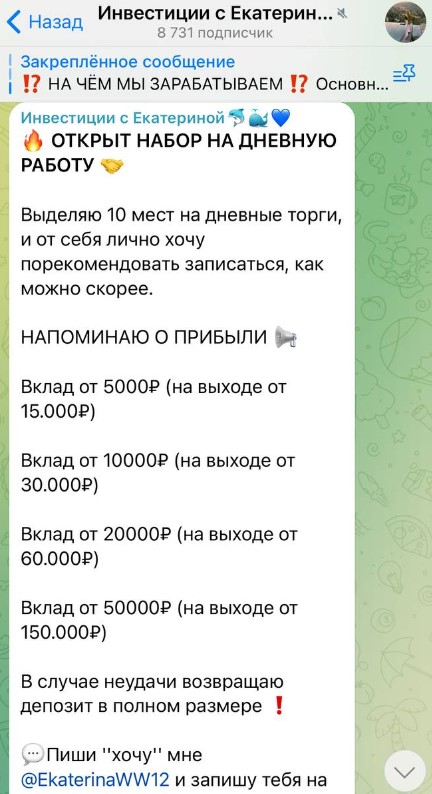The image size is (432, 794).
Task: Open the channel avatar photo
Action: [x=405, y=22]
